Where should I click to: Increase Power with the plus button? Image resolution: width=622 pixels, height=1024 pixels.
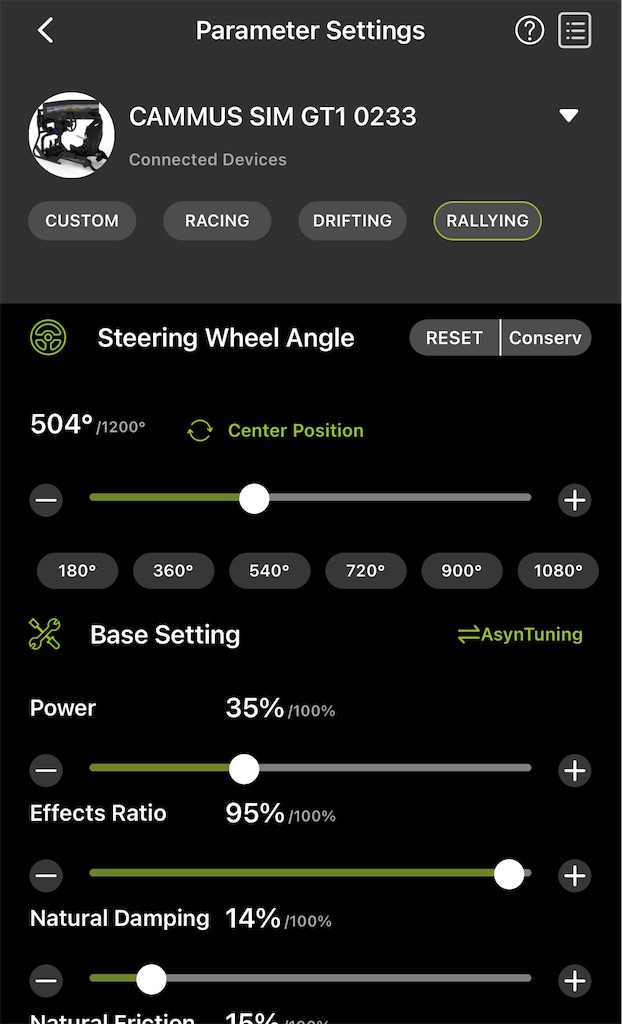click(x=574, y=771)
